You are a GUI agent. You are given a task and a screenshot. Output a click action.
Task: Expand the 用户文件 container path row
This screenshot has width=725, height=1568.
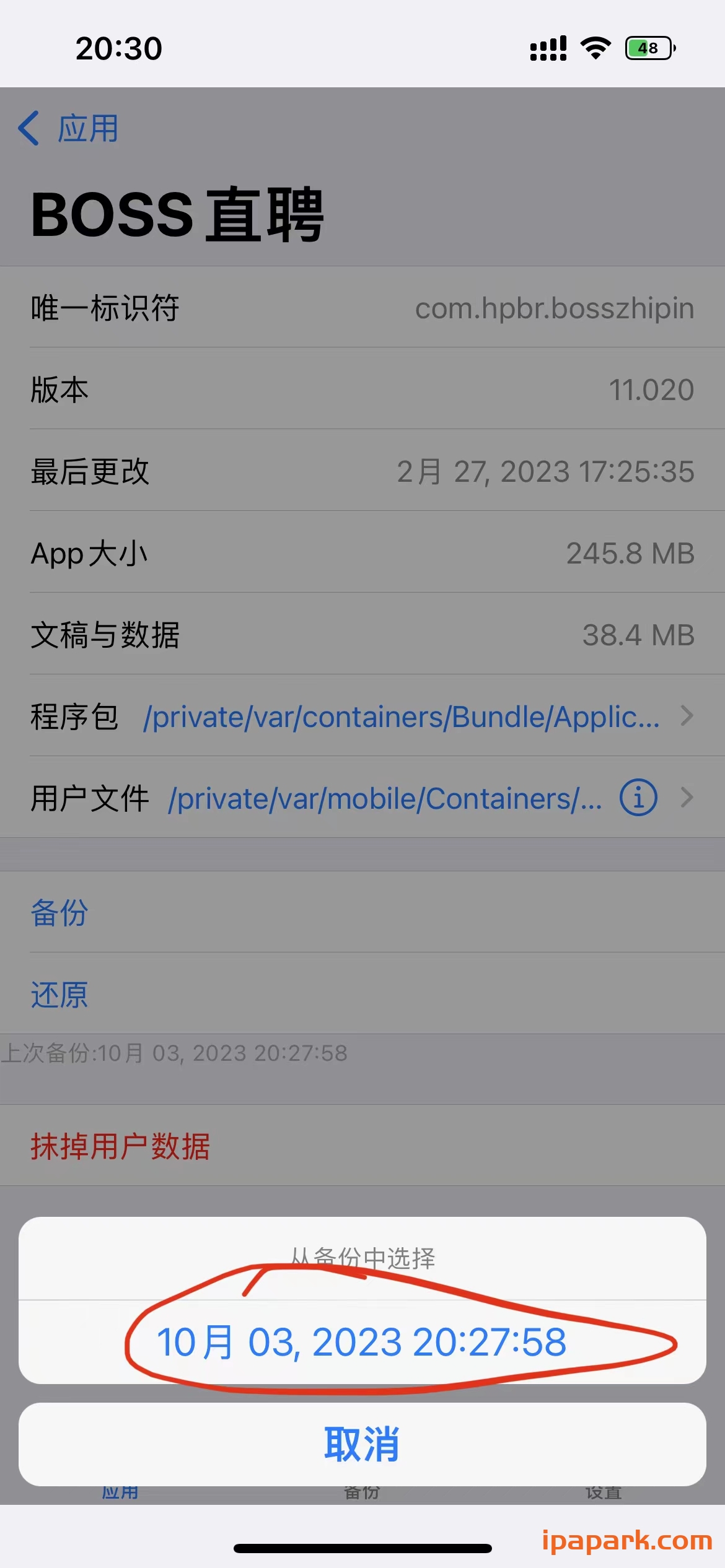362,798
